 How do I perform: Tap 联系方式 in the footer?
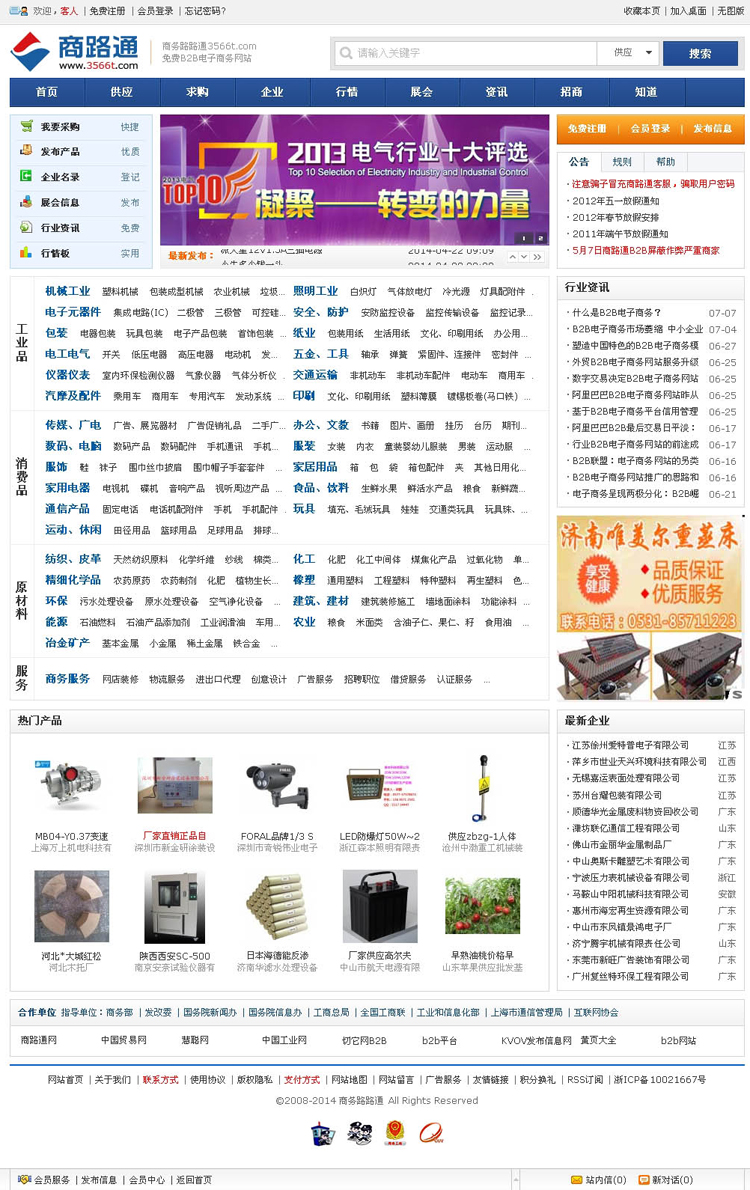pos(160,1079)
